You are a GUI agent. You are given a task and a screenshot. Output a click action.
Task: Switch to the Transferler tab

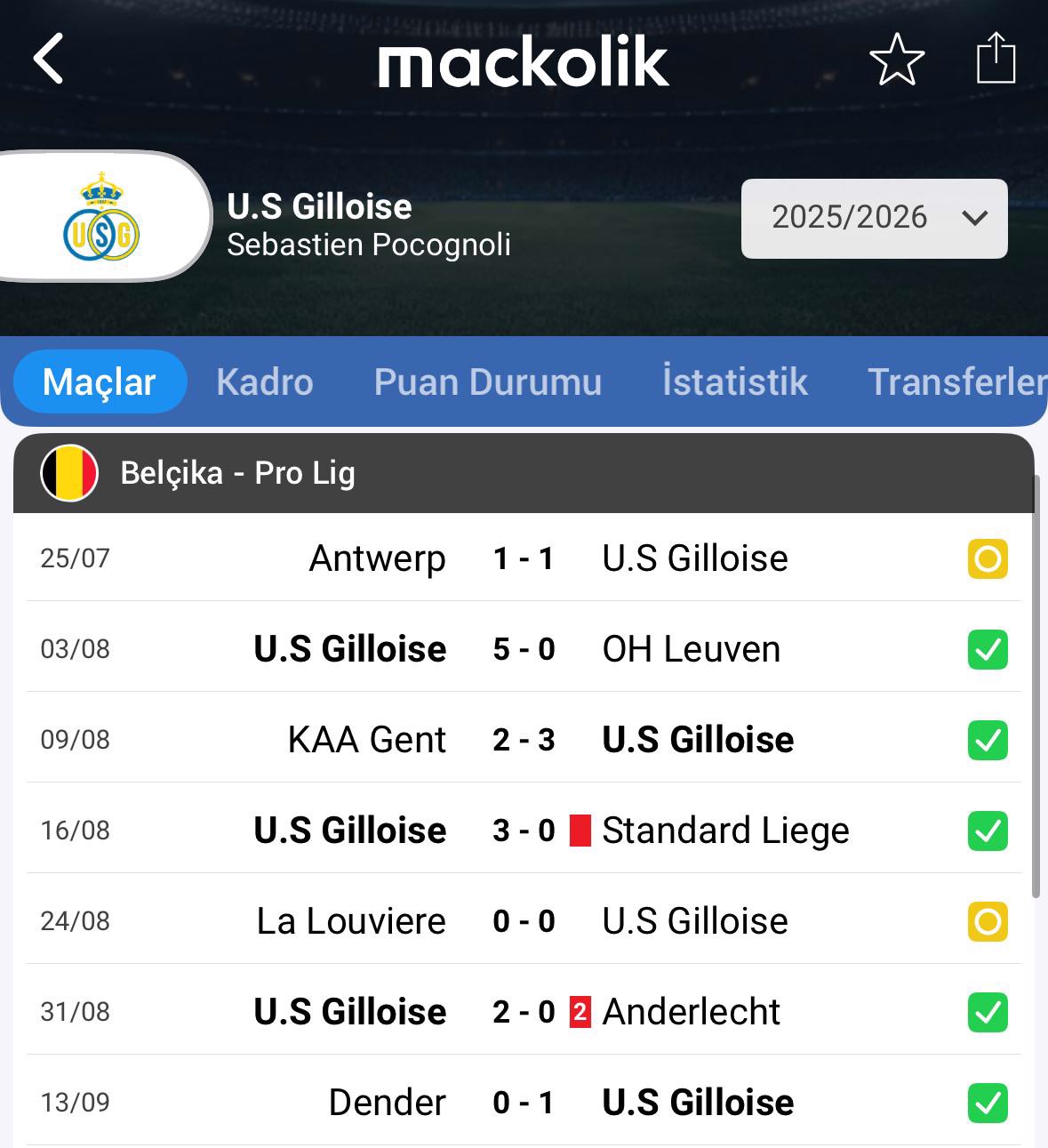point(956,382)
